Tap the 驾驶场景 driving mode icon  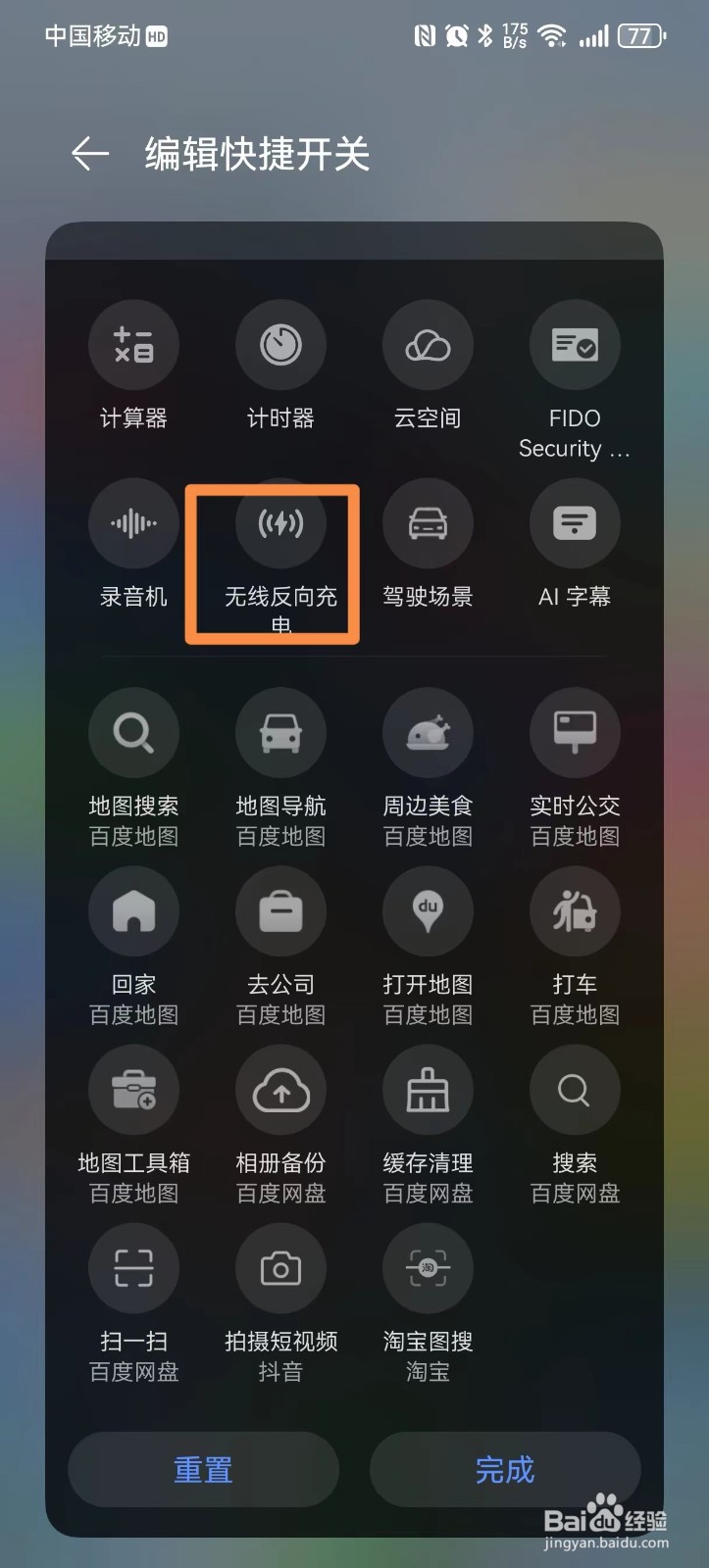428,522
